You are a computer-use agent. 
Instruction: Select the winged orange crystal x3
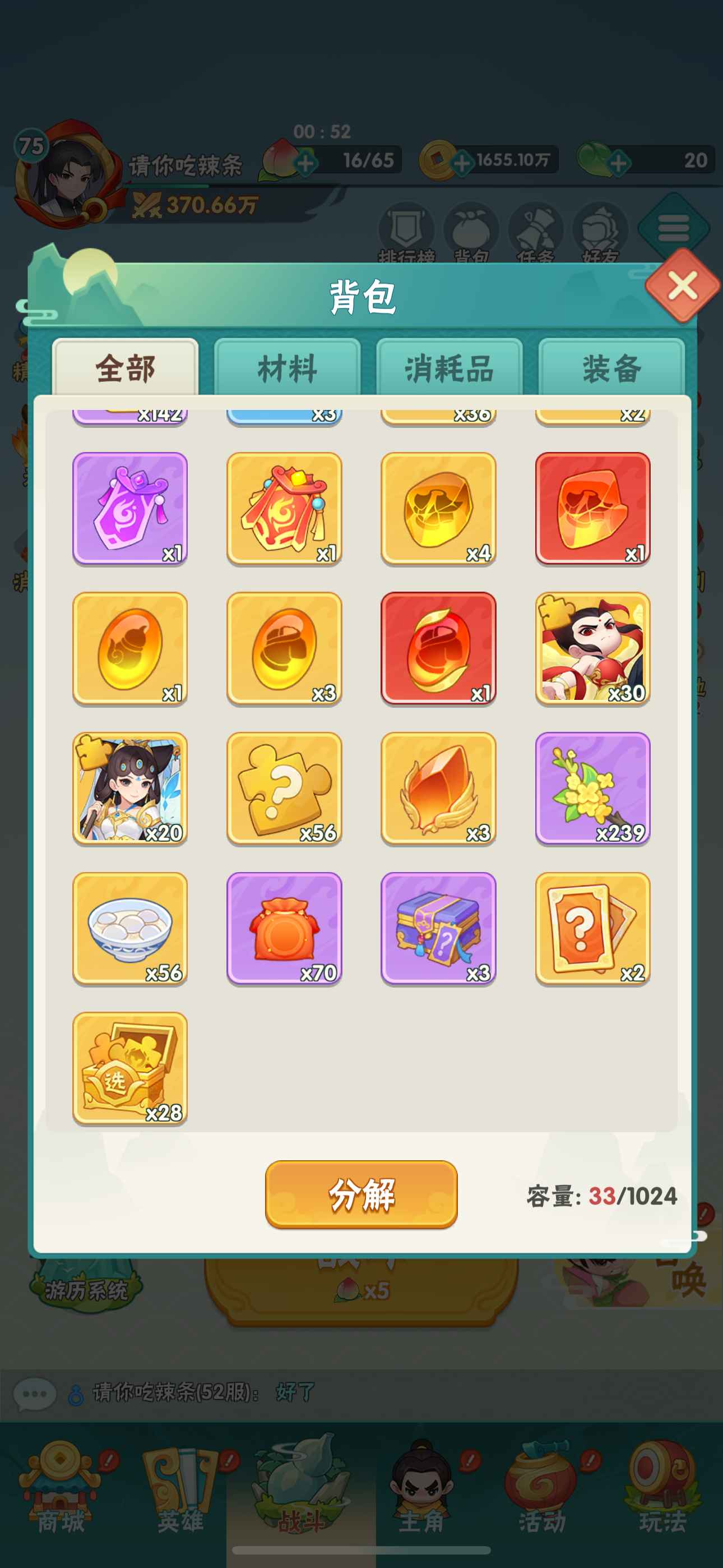pyautogui.click(x=438, y=788)
